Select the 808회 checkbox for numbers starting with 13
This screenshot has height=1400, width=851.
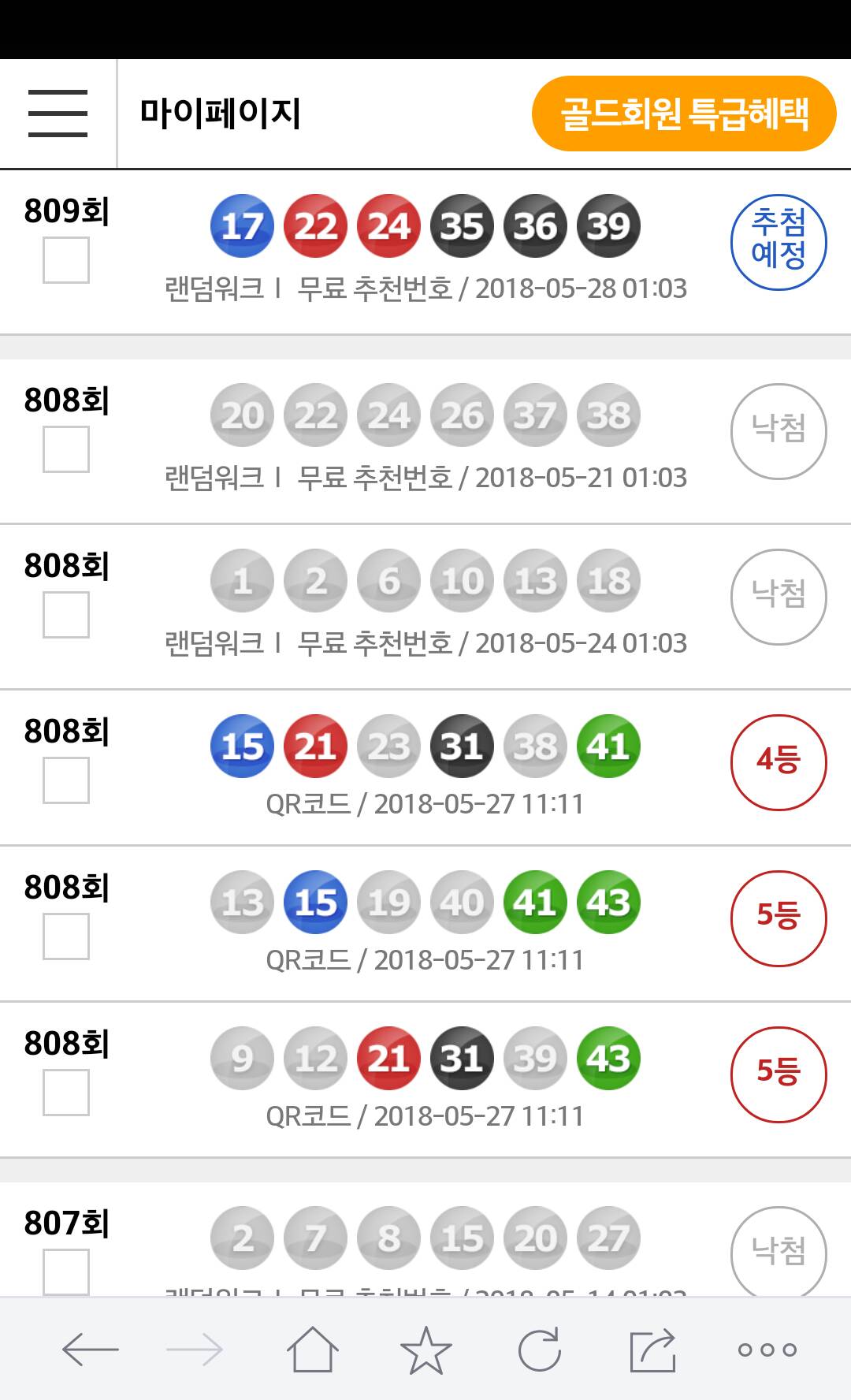pyautogui.click(x=66, y=936)
